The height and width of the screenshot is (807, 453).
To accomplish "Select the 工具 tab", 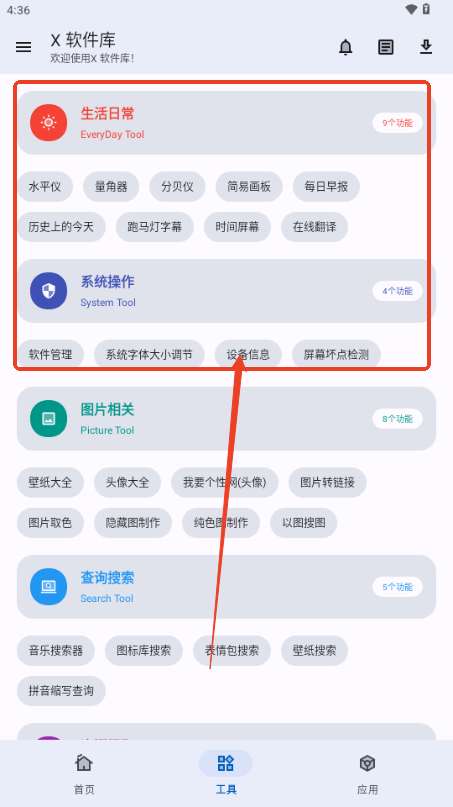I will click(x=225, y=774).
